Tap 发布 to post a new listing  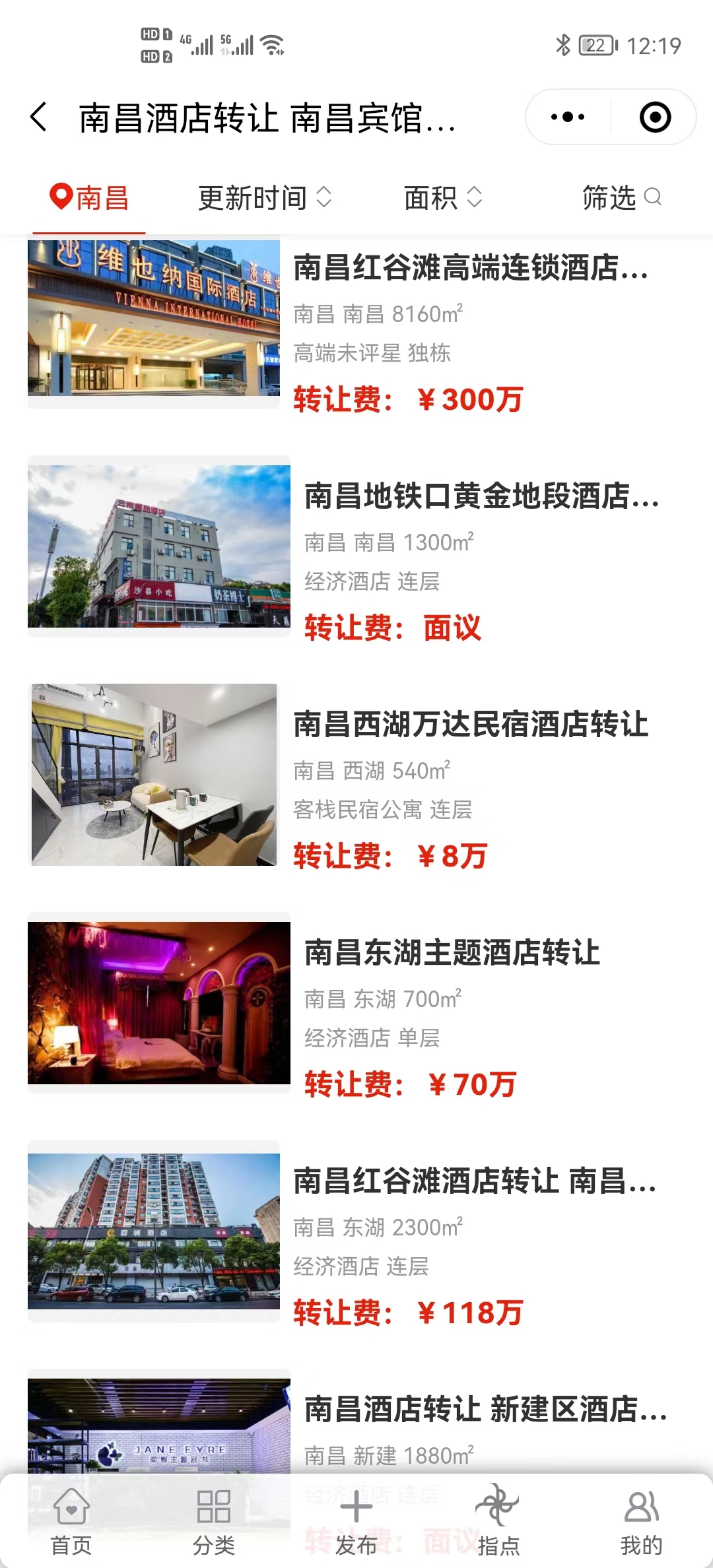click(x=356, y=1521)
